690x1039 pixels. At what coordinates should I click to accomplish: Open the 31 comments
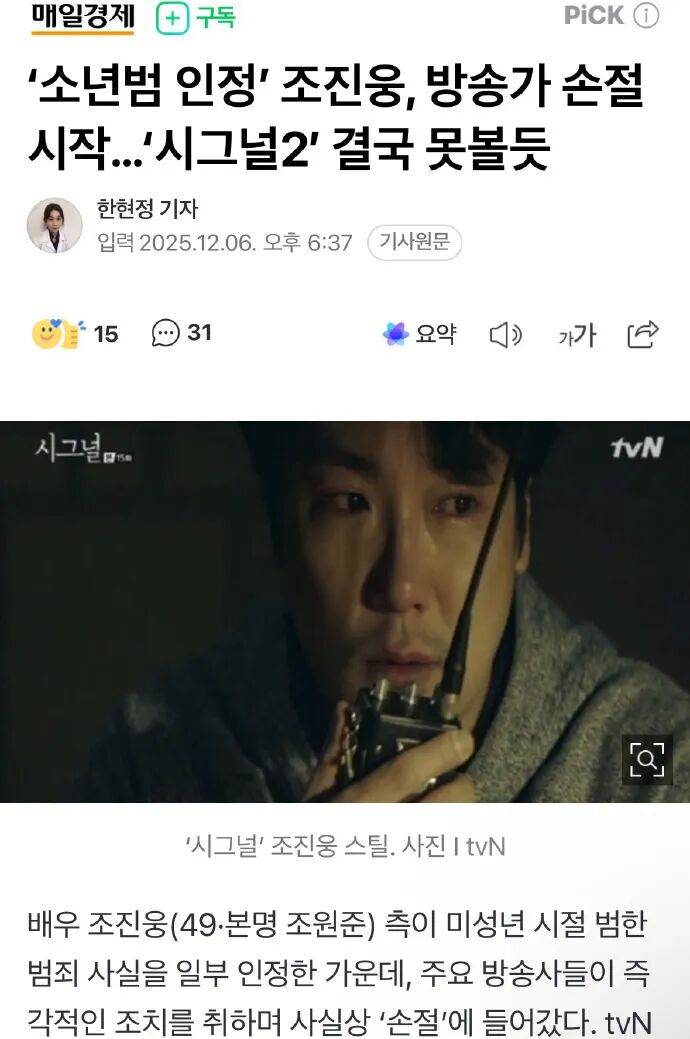181,333
